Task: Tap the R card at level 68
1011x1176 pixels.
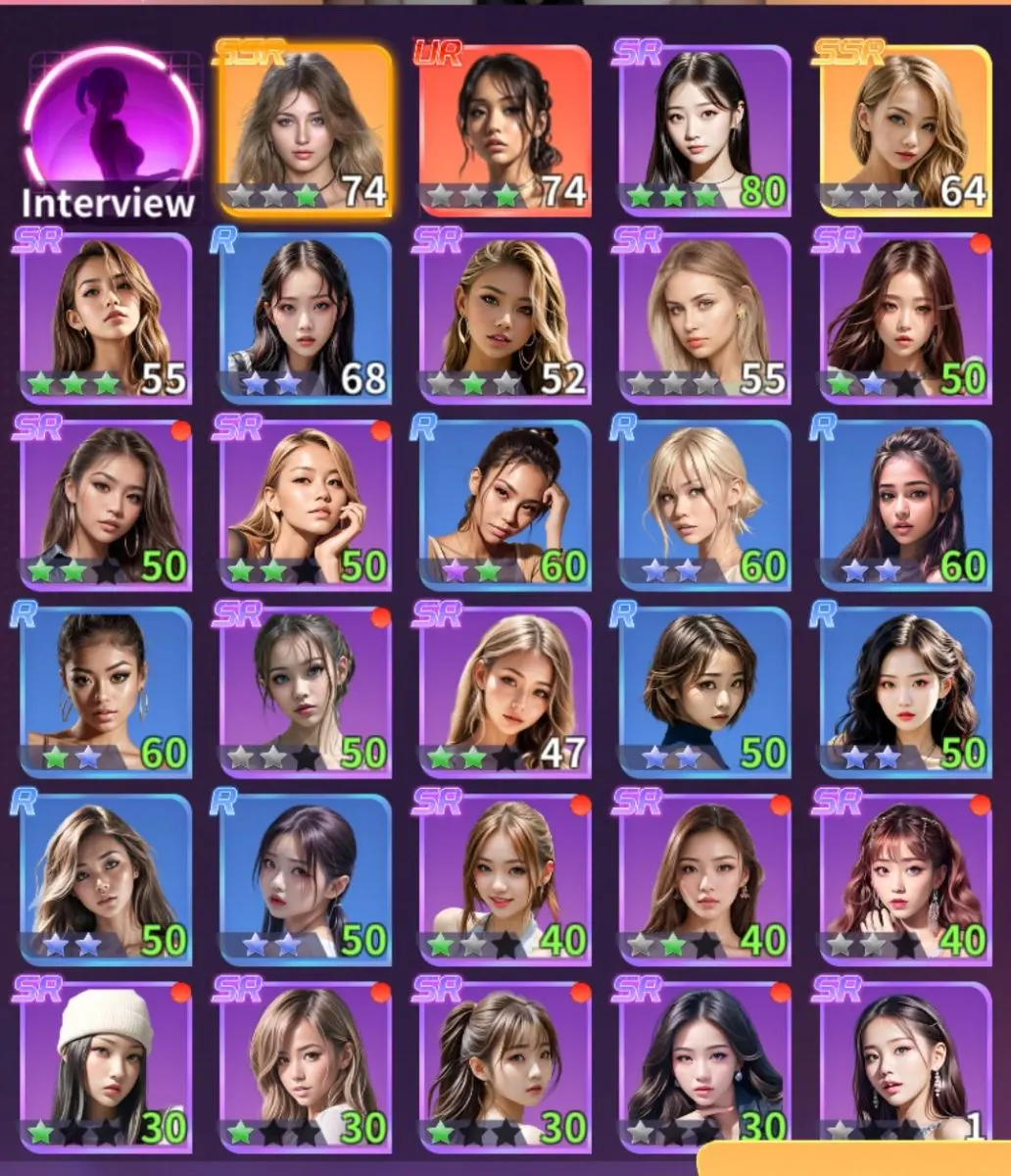Action: (305, 318)
